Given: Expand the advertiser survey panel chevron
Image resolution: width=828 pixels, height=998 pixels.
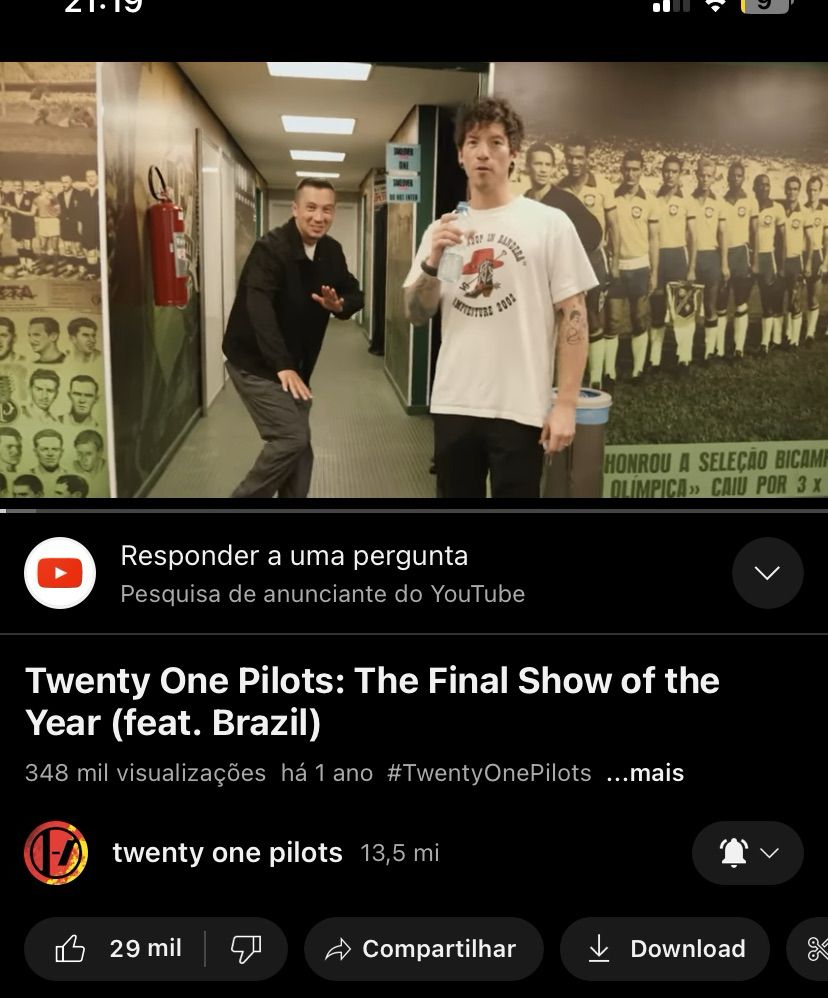Looking at the screenshot, I should tap(767, 573).
